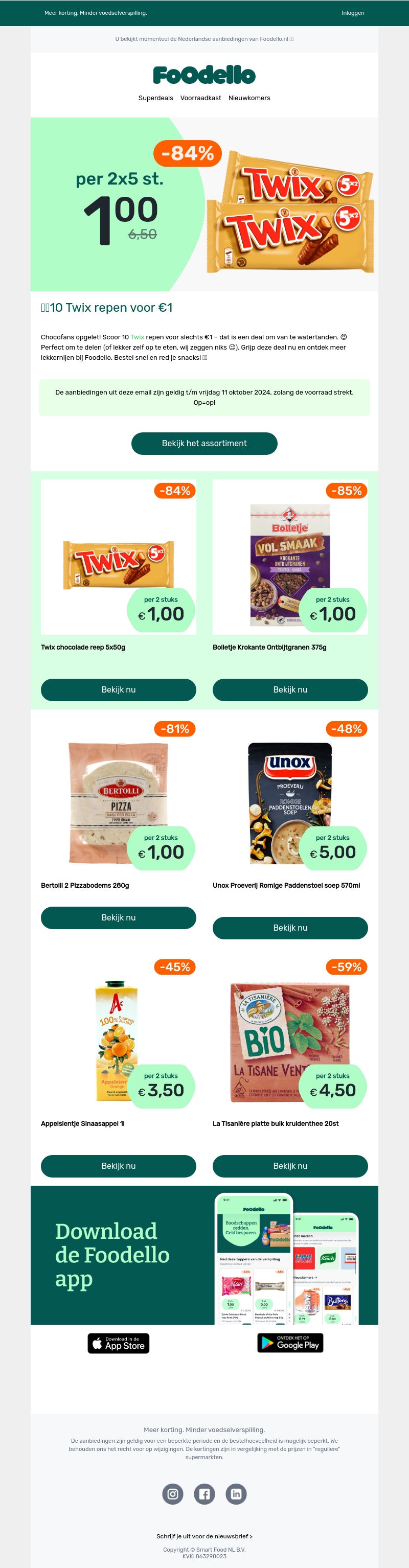Visit Foodello's Instagram page
Viewport: 409px width, 1568px height.
(173, 1494)
